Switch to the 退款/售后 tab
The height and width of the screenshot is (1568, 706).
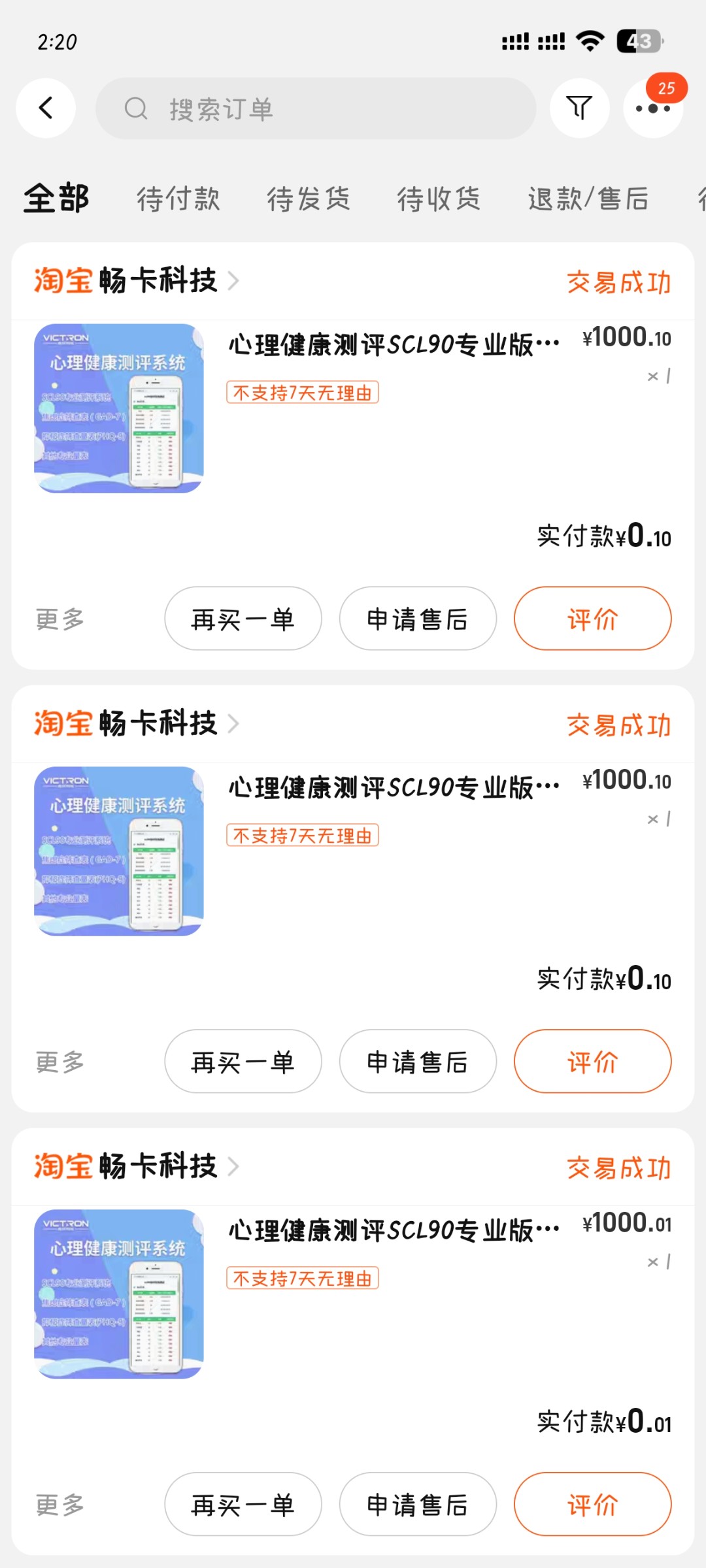[x=588, y=199]
